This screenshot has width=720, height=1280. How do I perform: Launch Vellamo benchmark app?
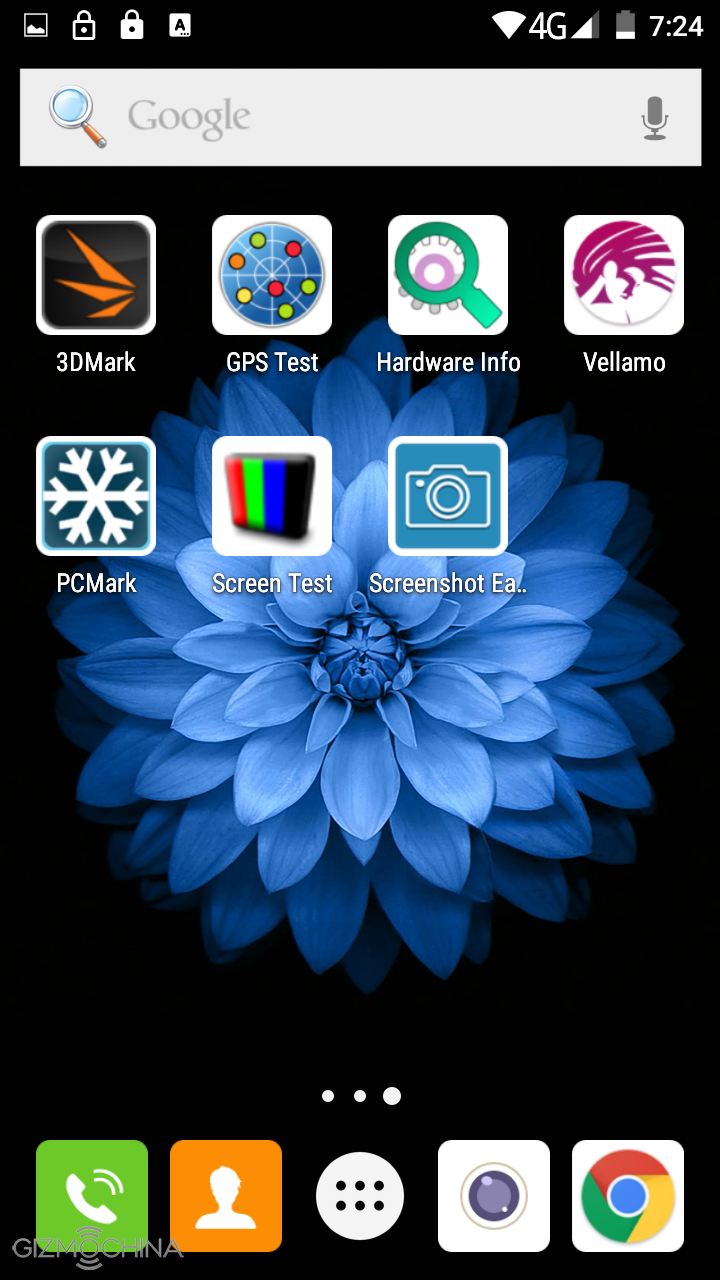coord(624,276)
